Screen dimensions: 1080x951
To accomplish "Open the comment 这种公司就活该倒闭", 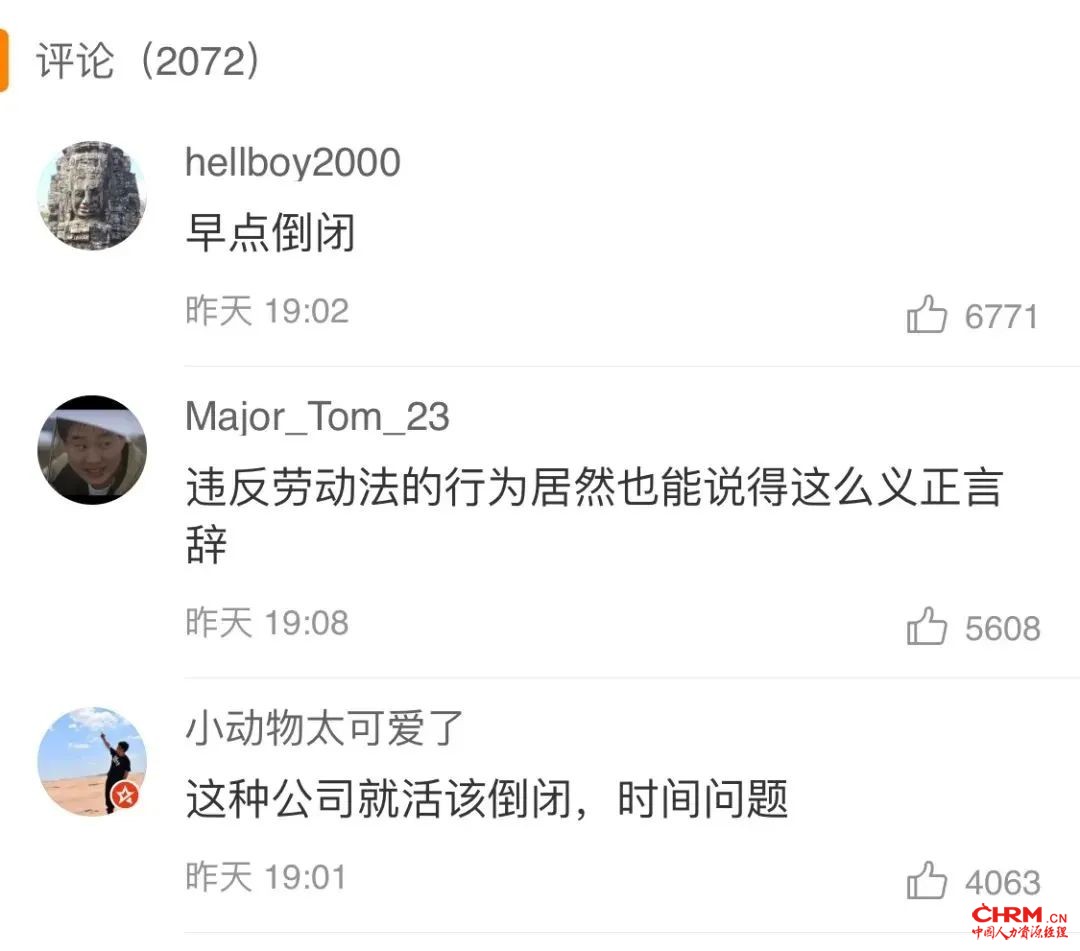I will point(486,800).
